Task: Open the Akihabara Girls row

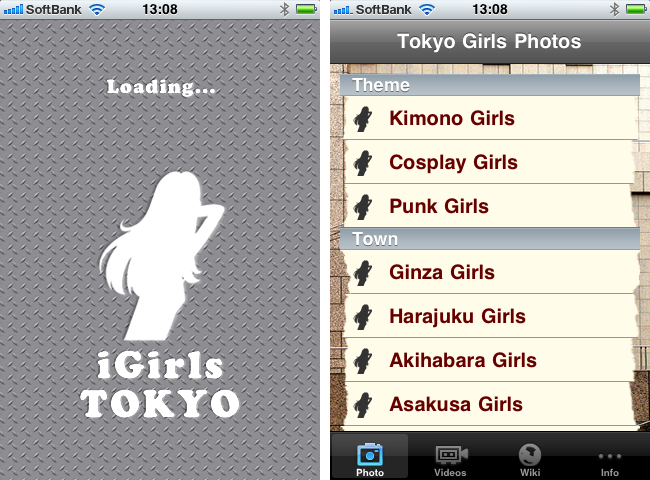Action: (490, 360)
